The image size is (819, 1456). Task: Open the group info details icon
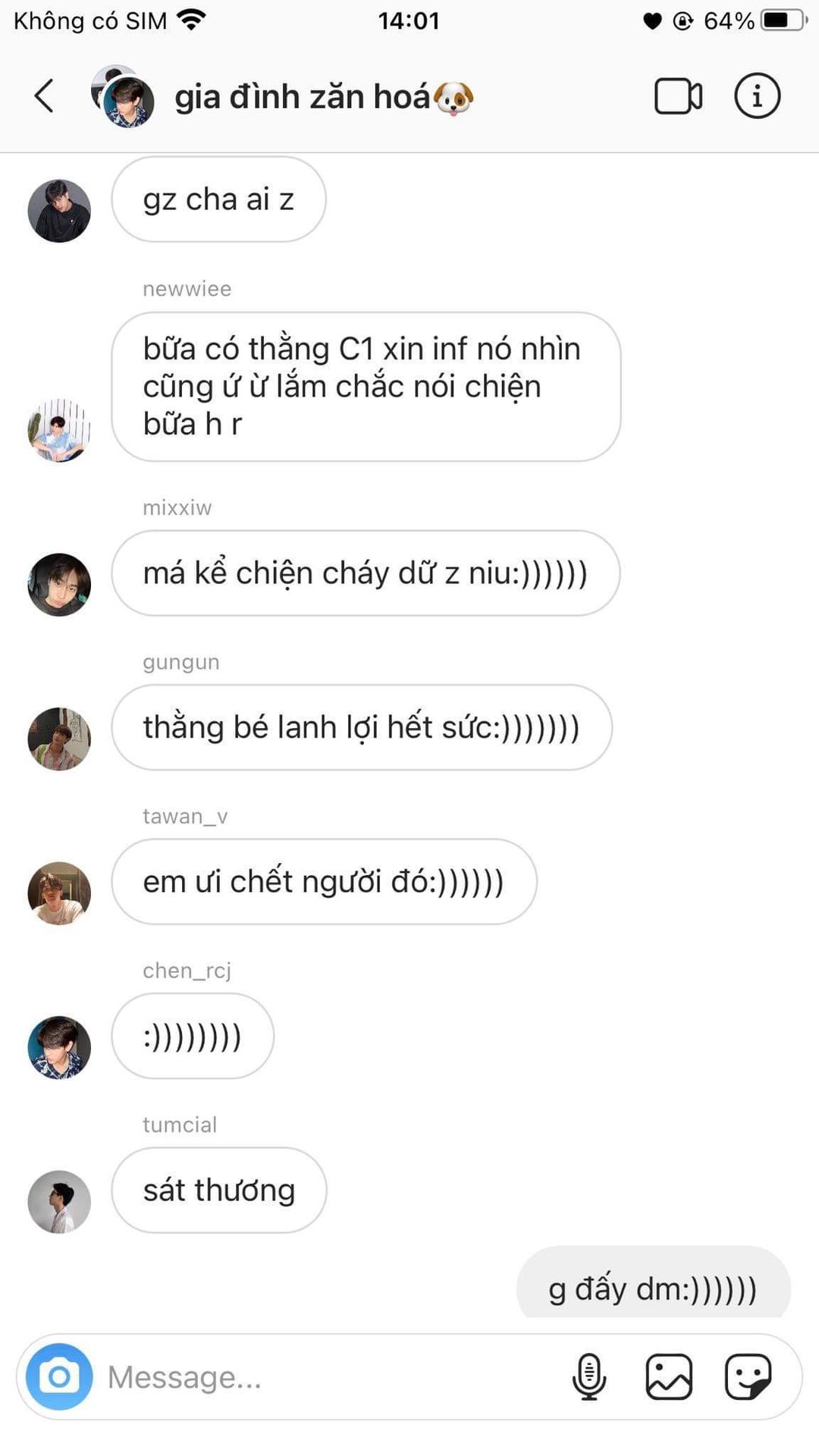[757, 96]
